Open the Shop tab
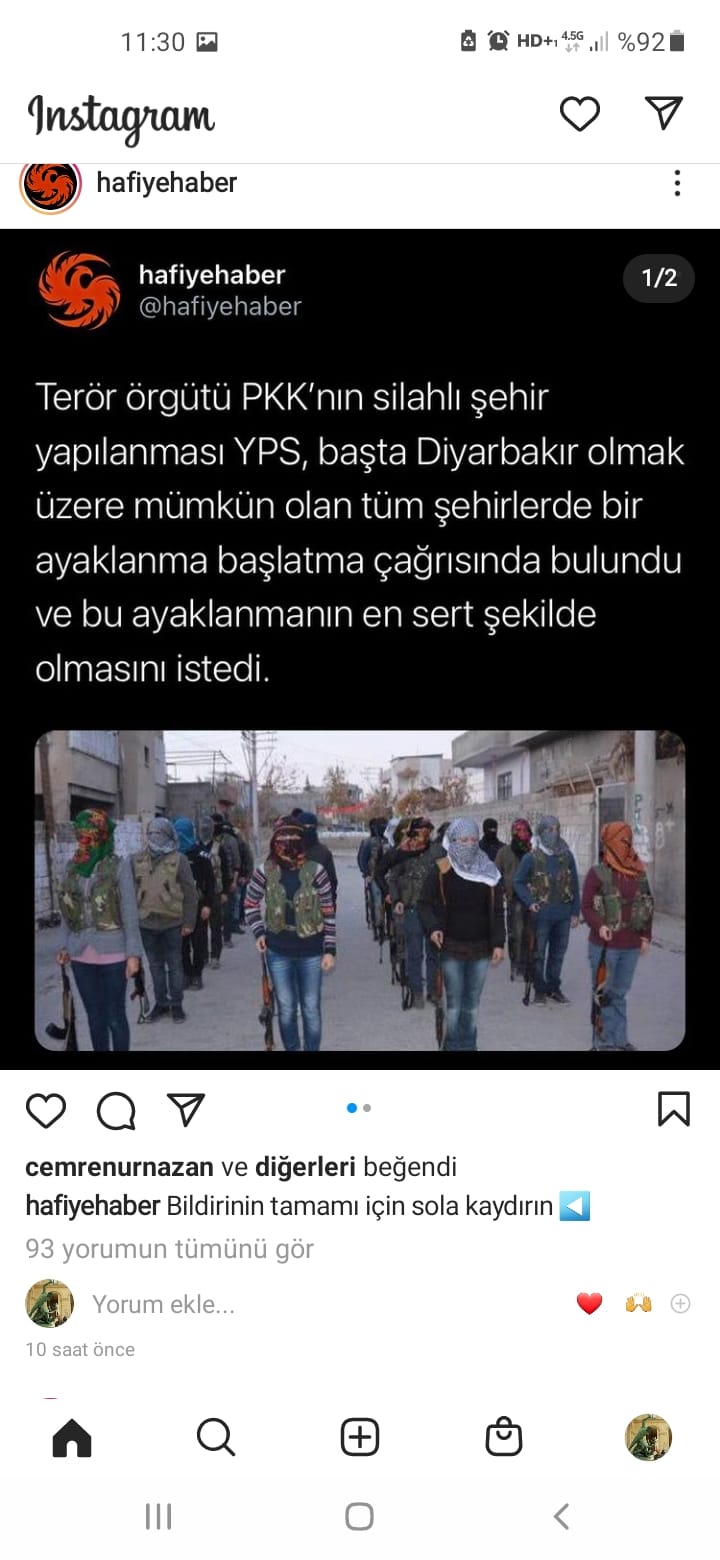Viewport: 720px width, 1560px height. pyautogui.click(x=504, y=1438)
